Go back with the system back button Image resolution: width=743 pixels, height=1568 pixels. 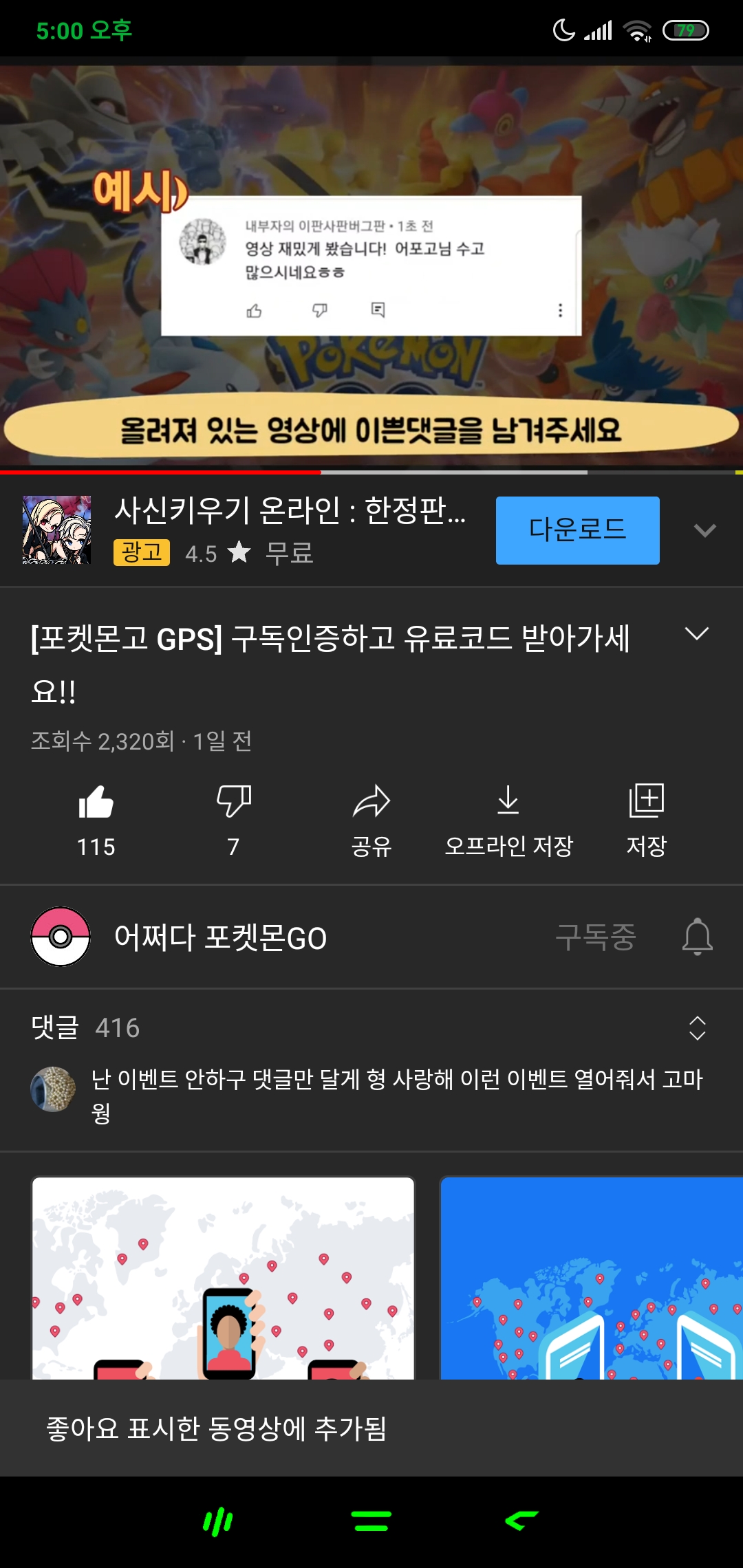(521, 1521)
